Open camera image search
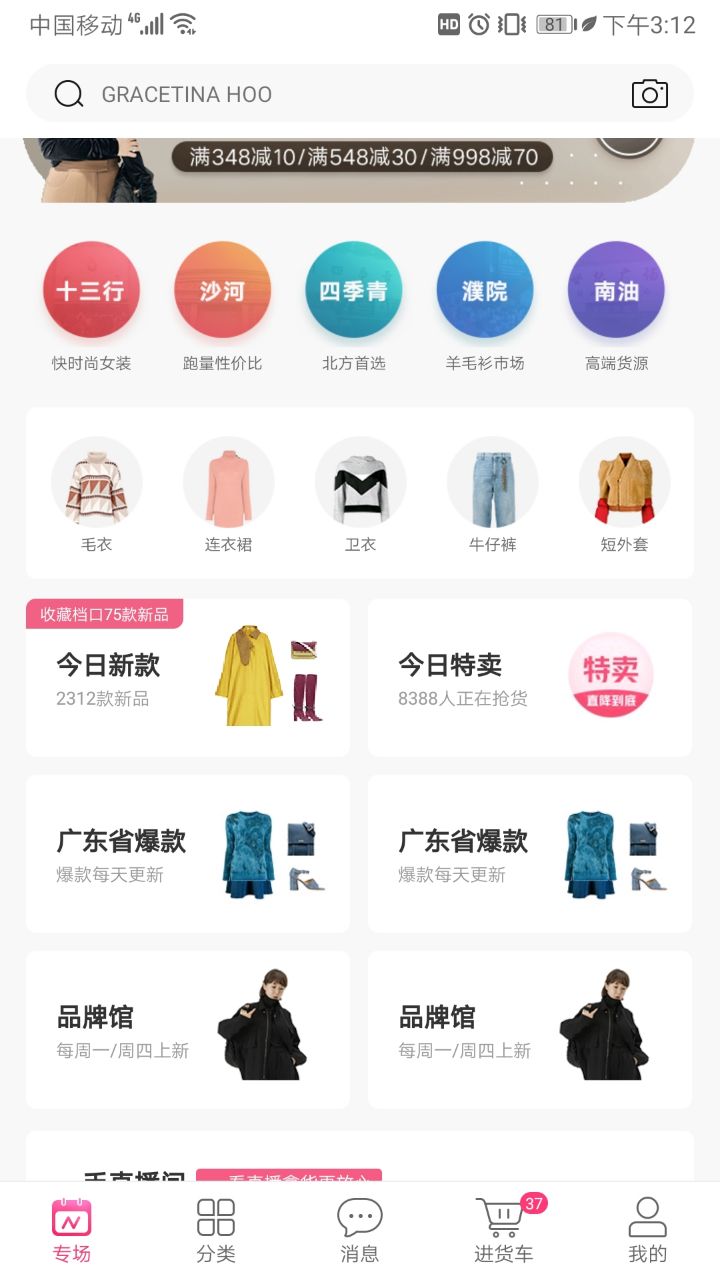720x1280 pixels. pyautogui.click(x=650, y=94)
